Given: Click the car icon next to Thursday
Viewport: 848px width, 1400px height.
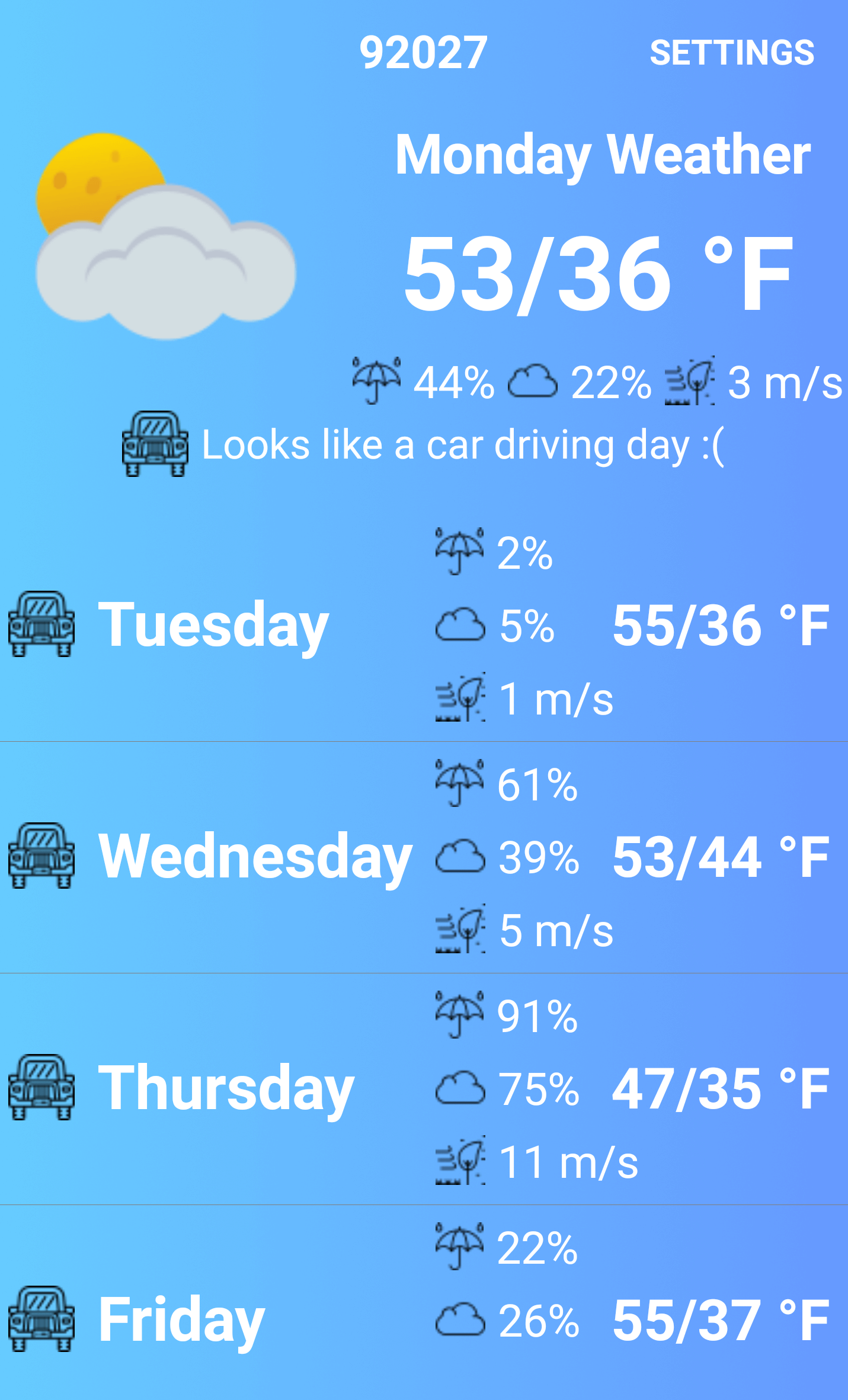Looking at the screenshot, I should tap(41, 1087).
